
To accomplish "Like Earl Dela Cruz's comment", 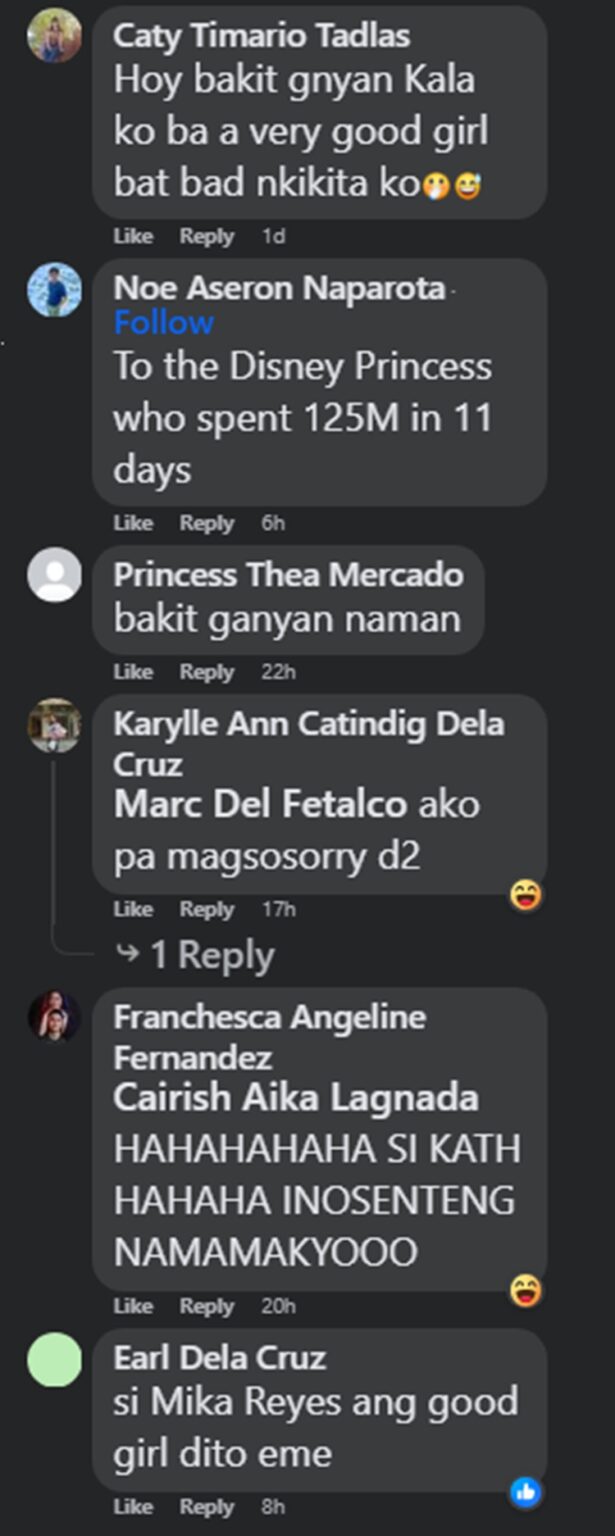I will pos(133,1507).
